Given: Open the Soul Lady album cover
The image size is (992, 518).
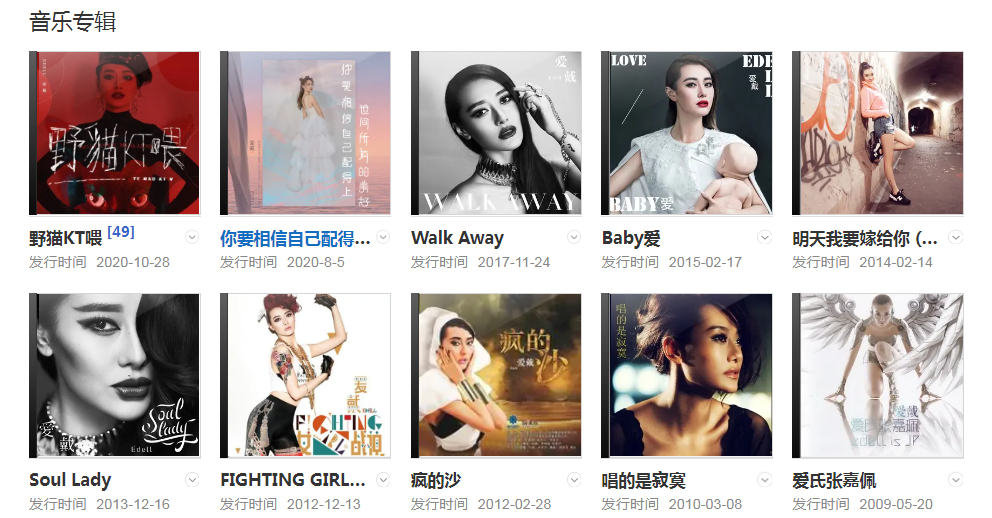Looking at the screenshot, I should coord(115,375).
